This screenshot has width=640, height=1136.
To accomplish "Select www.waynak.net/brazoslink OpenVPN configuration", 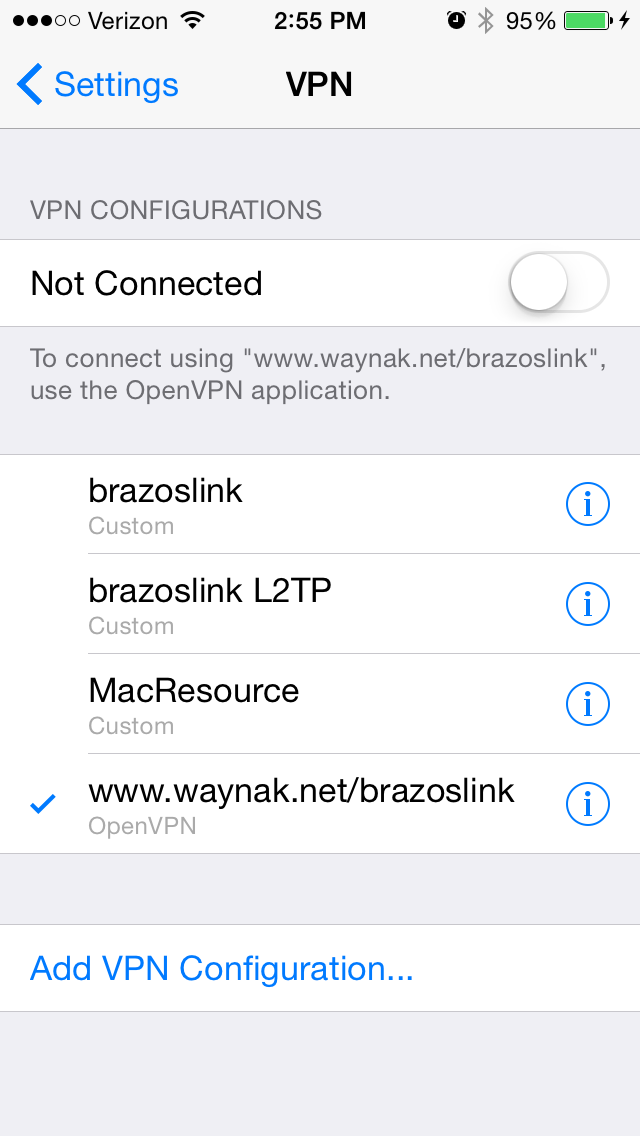I will click(300, 803).
